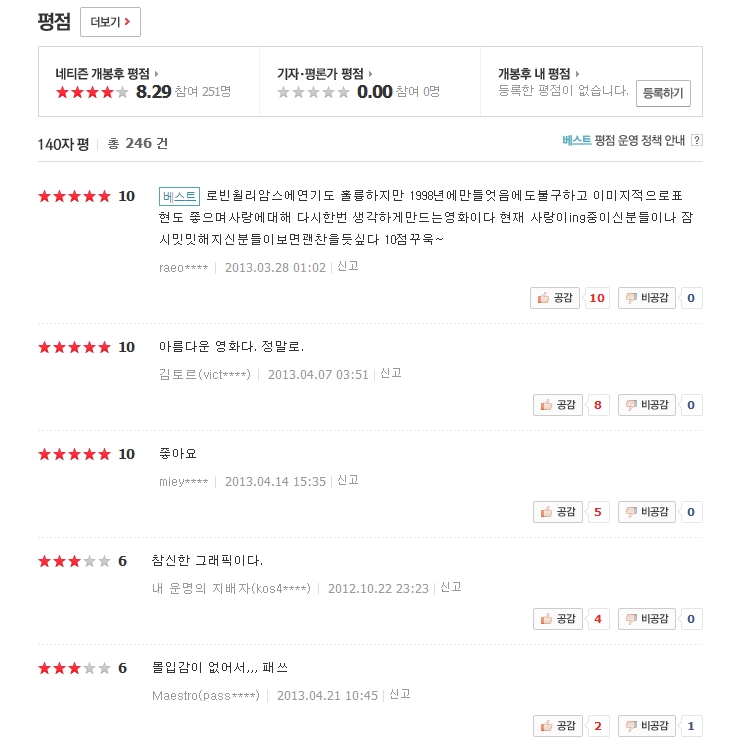
Task: Tap 비공감 on raeo****'s review
Action: tap(647, 298)
